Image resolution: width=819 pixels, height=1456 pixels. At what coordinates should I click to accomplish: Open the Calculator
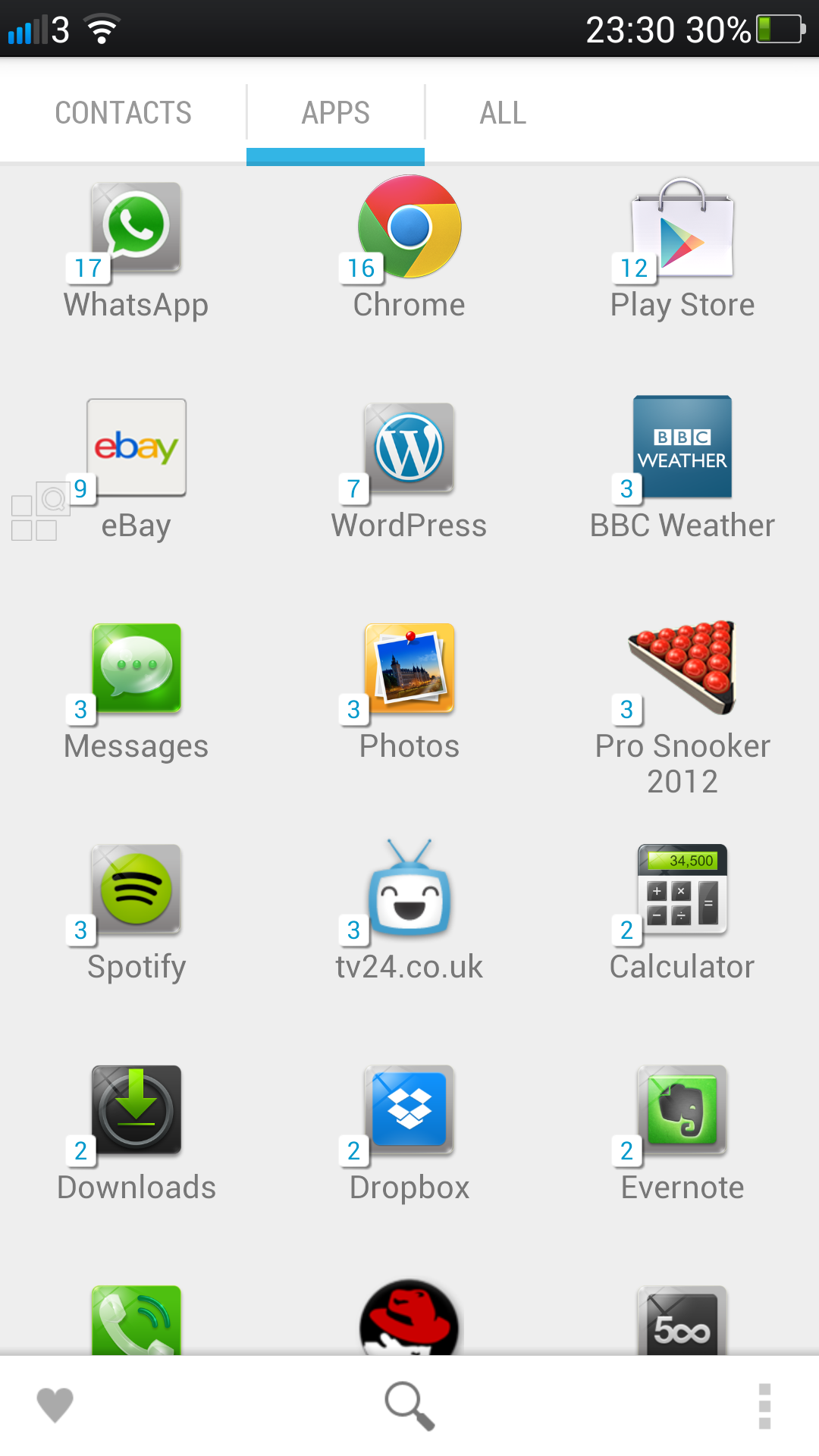(682, 889)
